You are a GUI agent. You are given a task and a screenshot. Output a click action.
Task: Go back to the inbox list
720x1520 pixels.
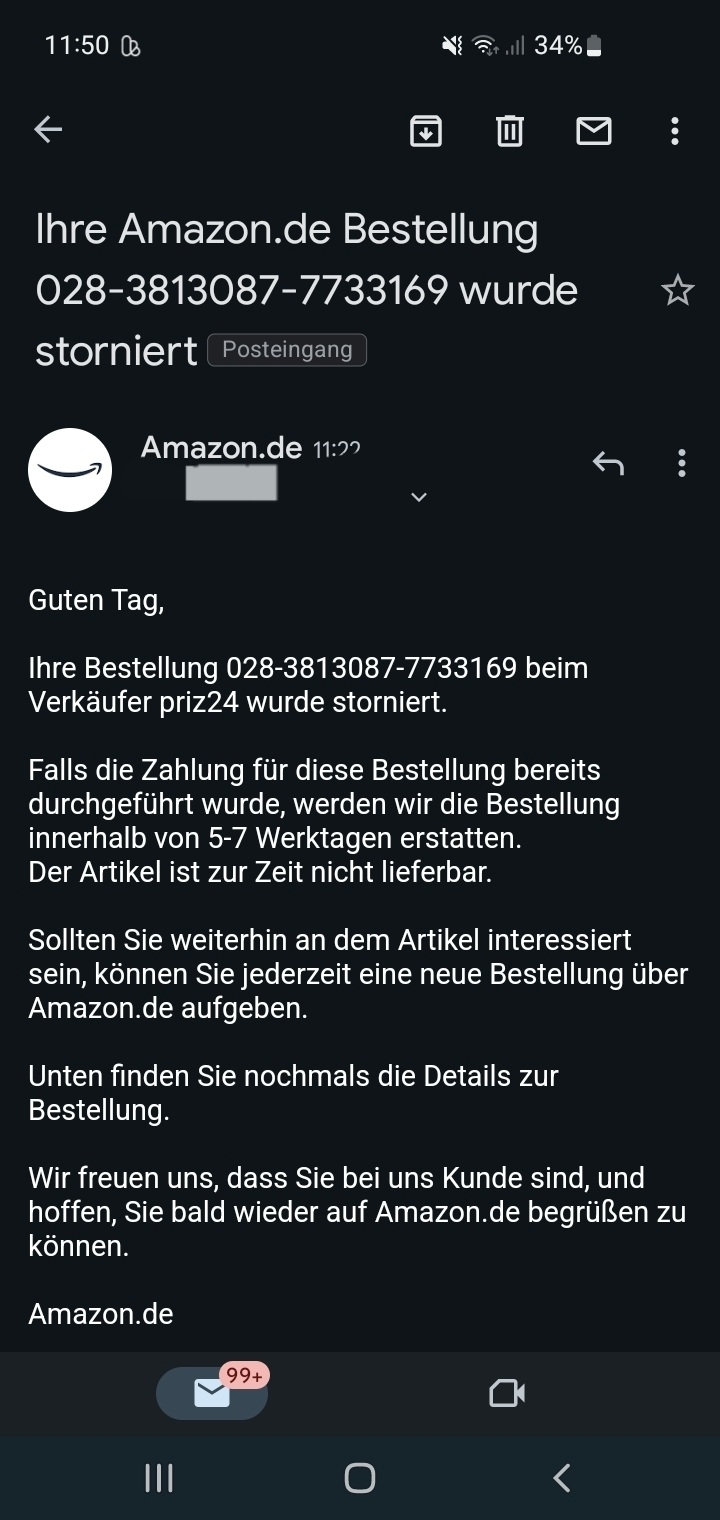pos(48,130)
